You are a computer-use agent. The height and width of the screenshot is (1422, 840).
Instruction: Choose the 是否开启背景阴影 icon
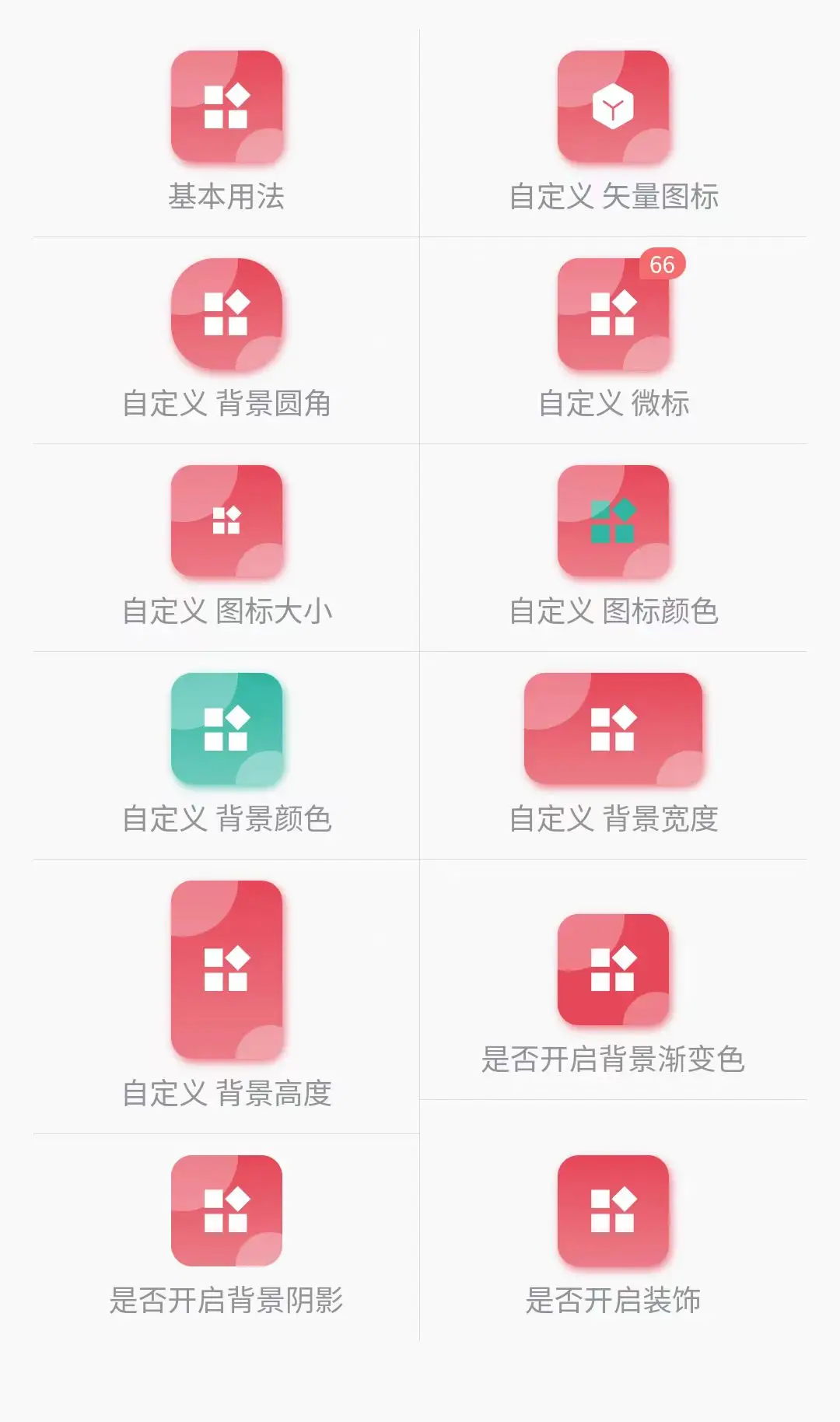[x=226, y=1210]
